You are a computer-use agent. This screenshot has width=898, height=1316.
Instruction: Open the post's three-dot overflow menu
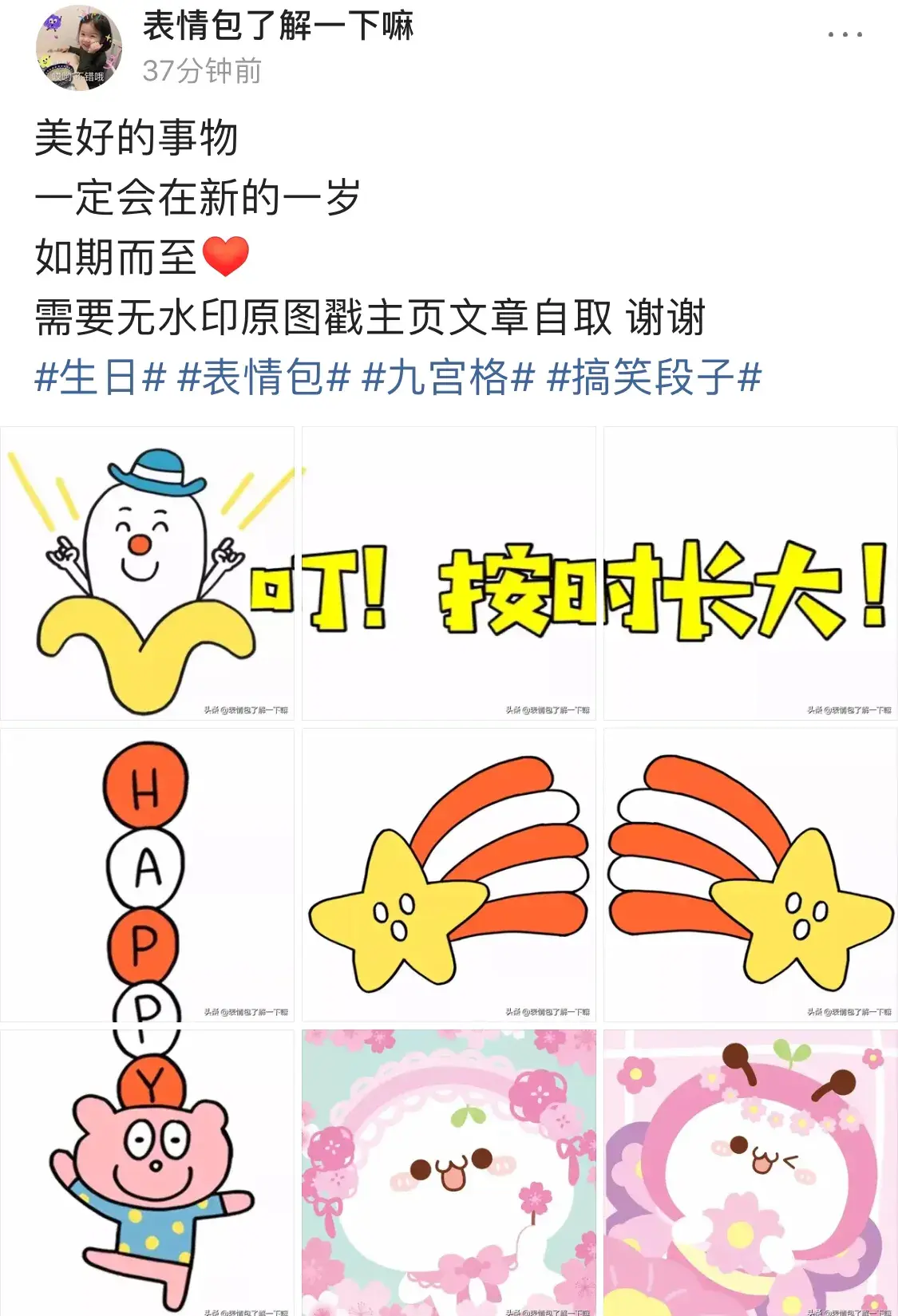[845, 35]
